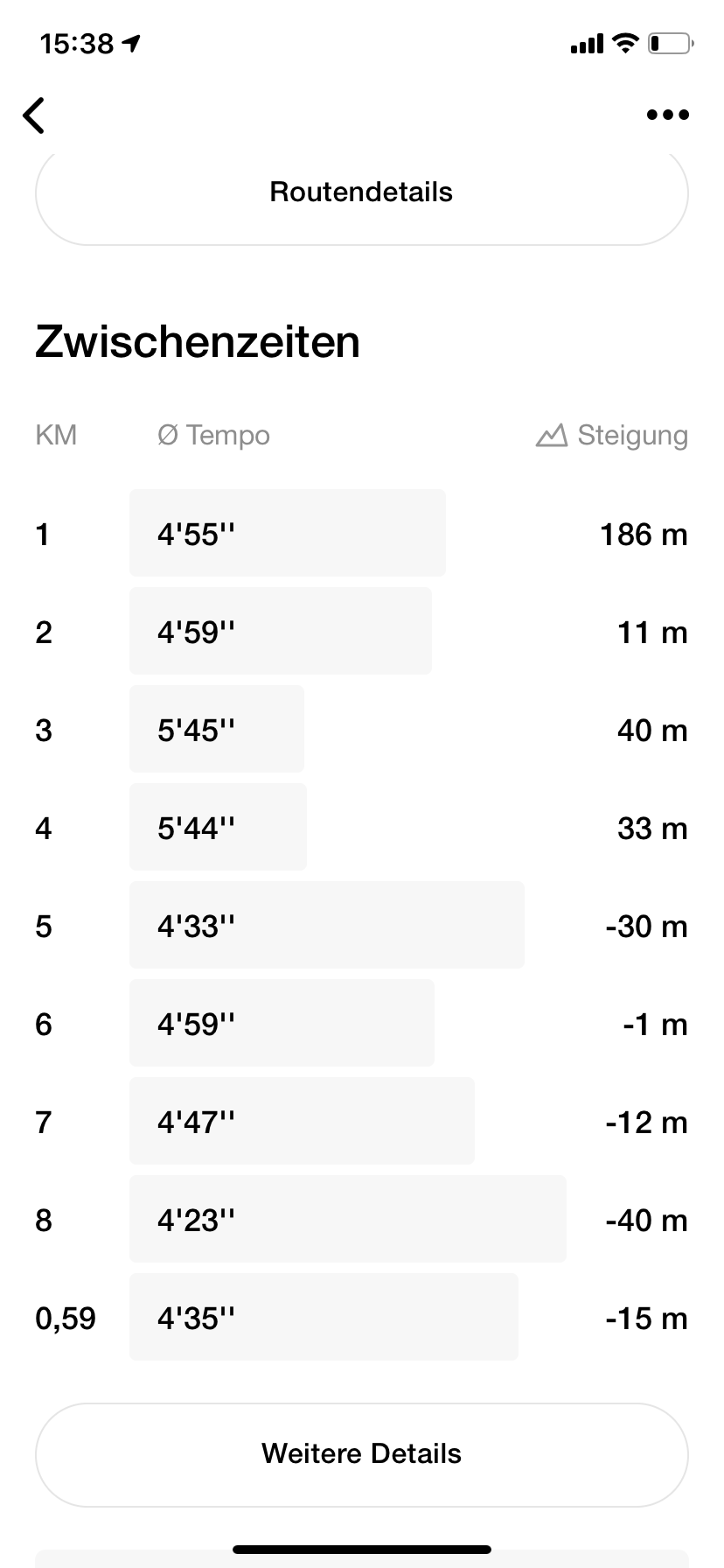724x1568 pixels.
Task: Open the three-dot overflow menu
Action: coord(668,115)
